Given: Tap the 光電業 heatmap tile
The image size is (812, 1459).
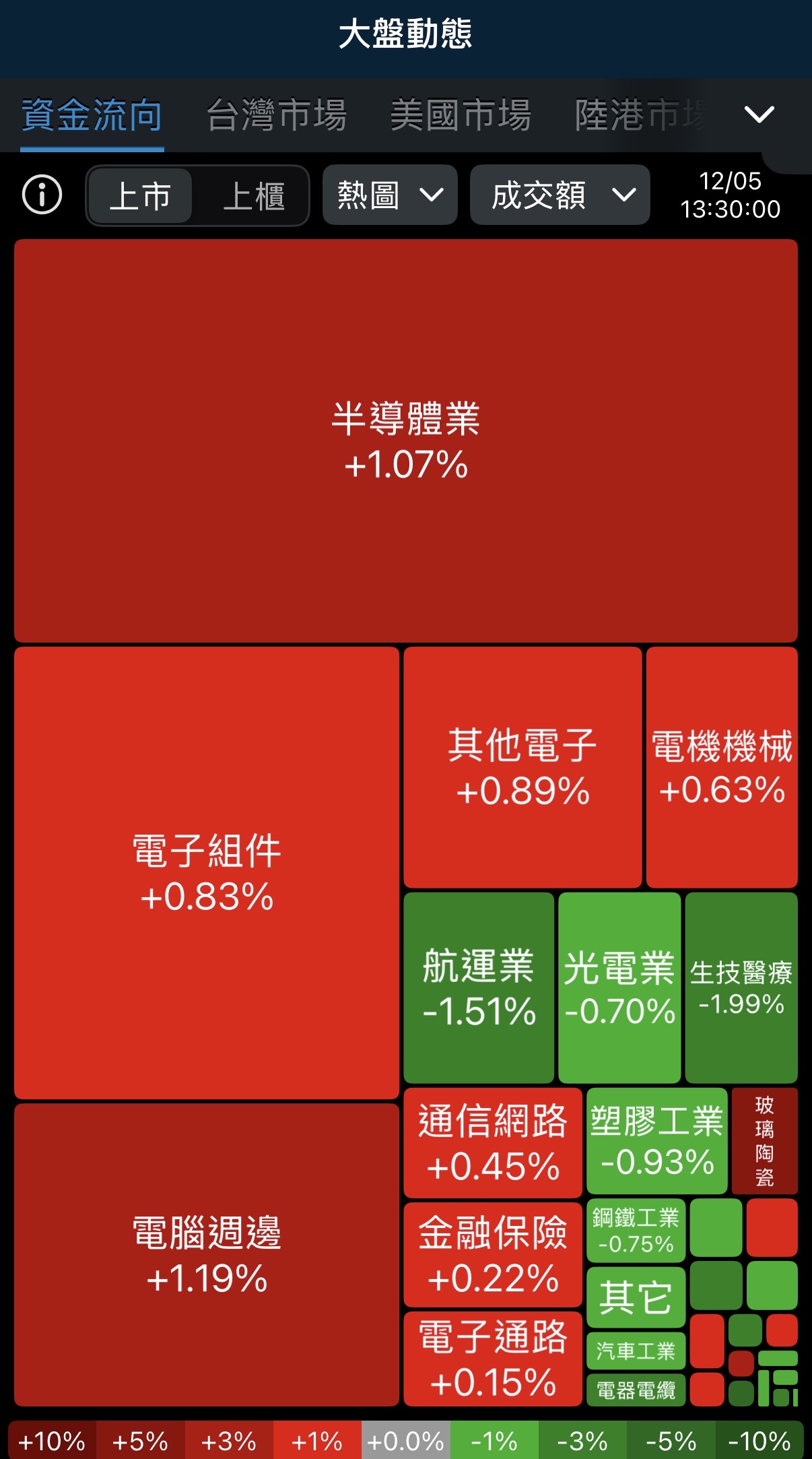Looking at the screenshot, I should (619, 987).
